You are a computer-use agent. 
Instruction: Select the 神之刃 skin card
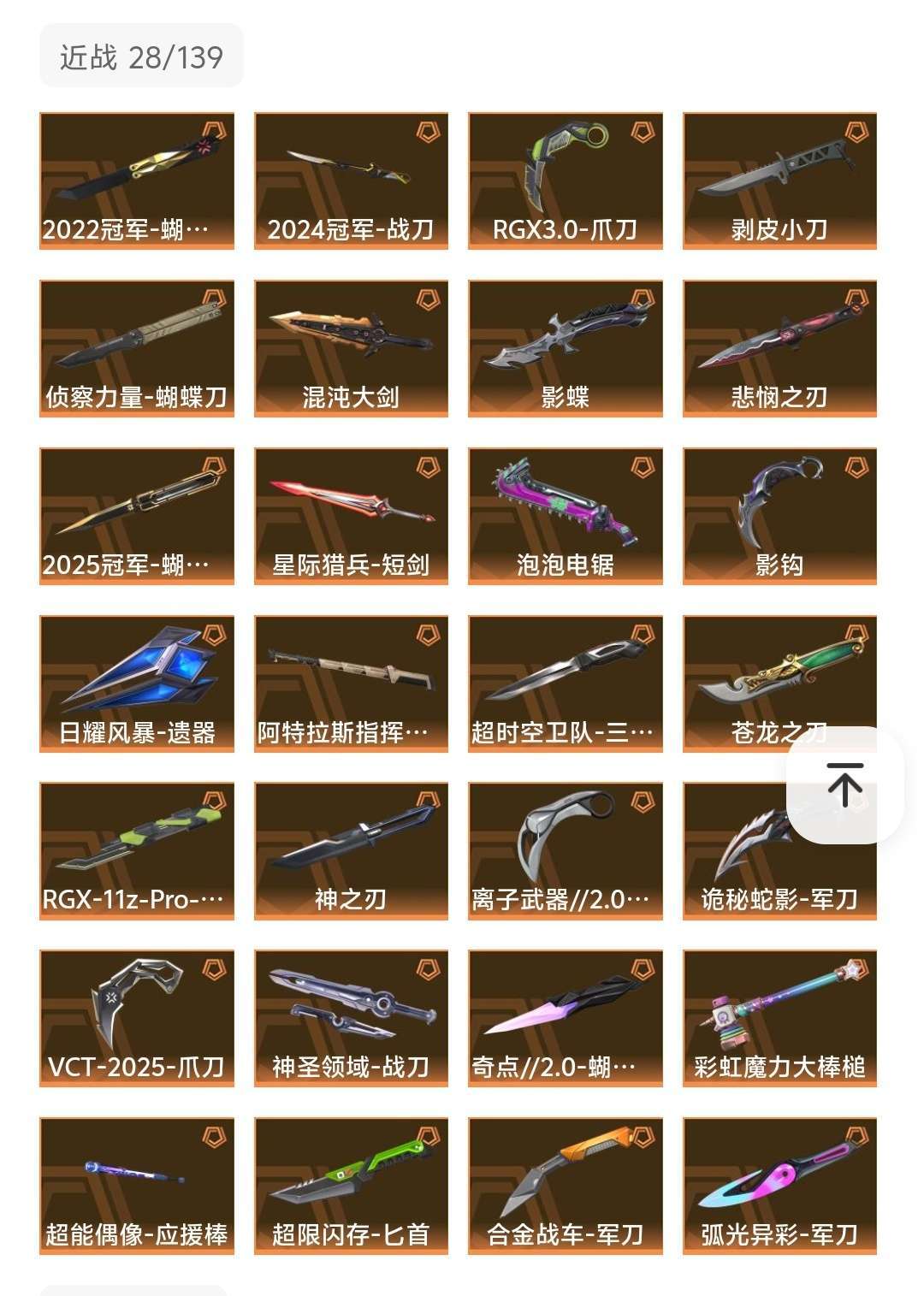click(x=351, y=850)
